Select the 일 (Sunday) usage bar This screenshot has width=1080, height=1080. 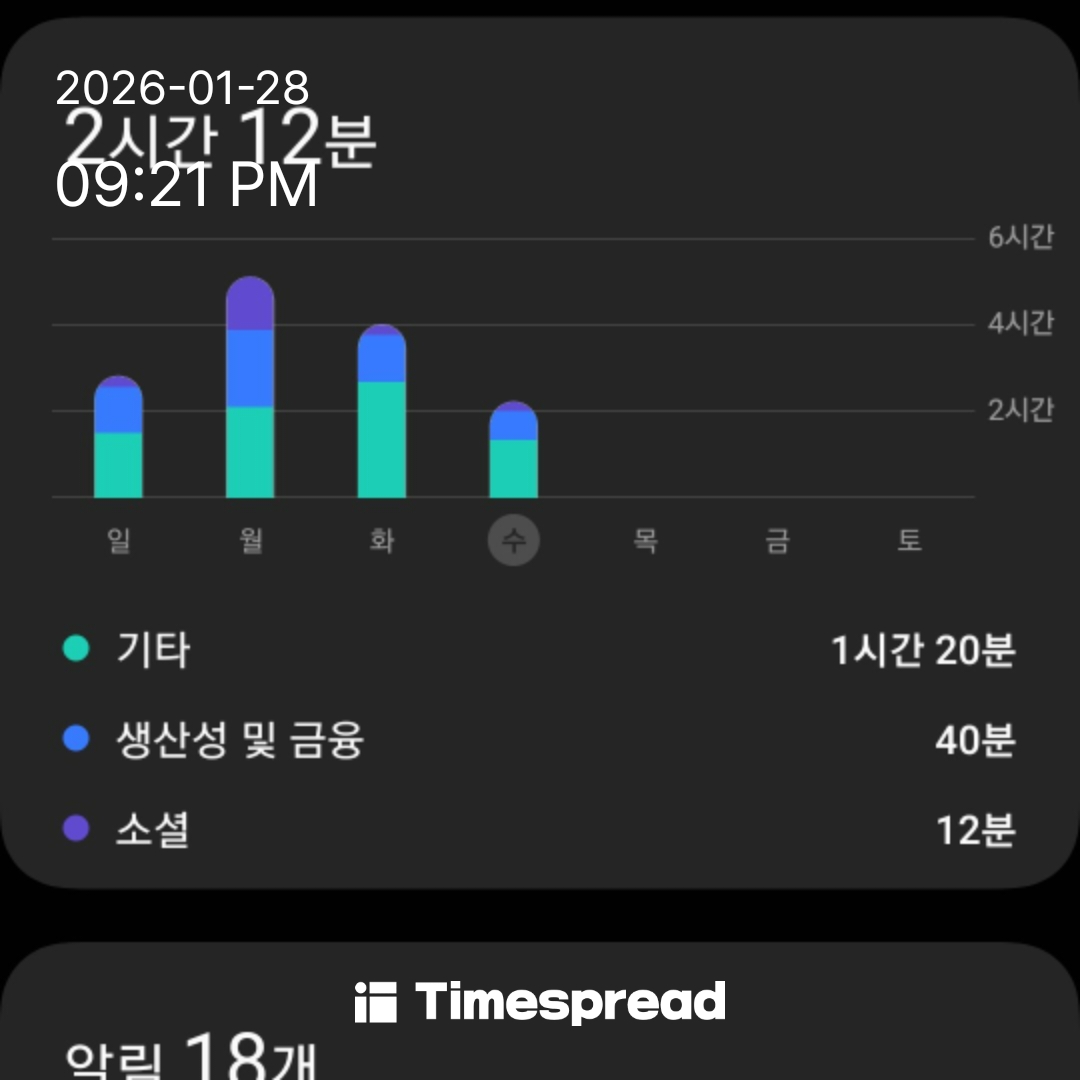click(118, 440)
